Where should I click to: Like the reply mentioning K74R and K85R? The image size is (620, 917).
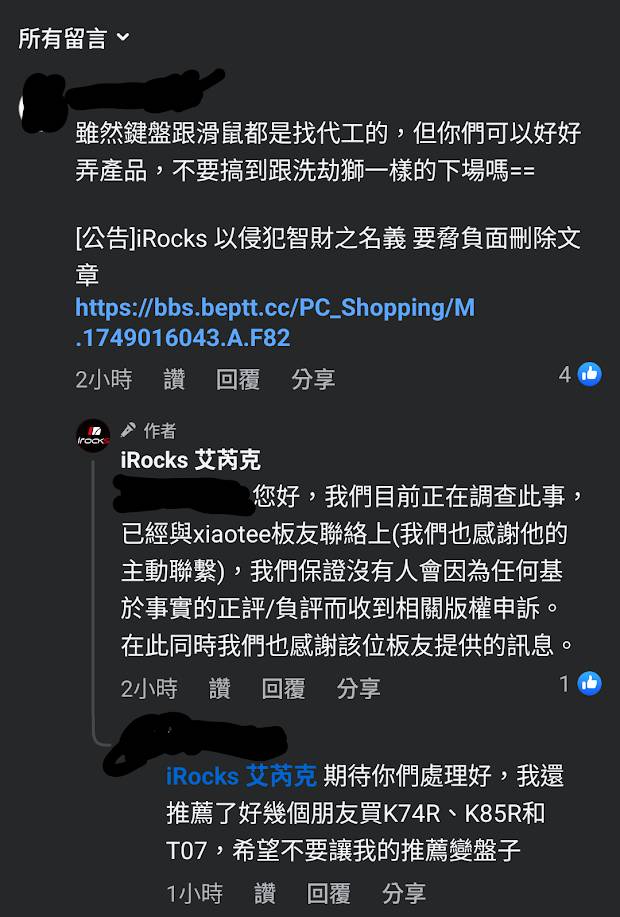(x=265, y=893)
